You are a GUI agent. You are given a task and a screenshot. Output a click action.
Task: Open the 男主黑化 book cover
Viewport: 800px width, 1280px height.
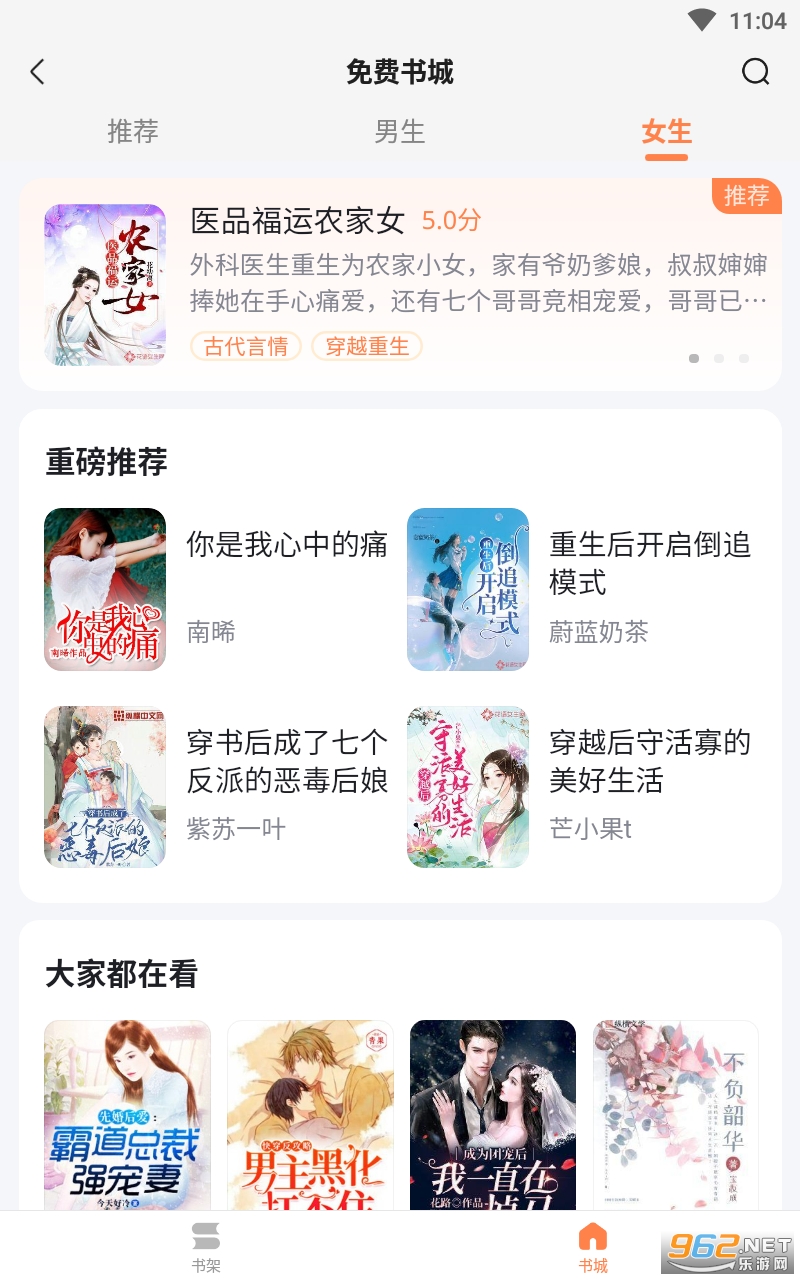pos(310,1115)
